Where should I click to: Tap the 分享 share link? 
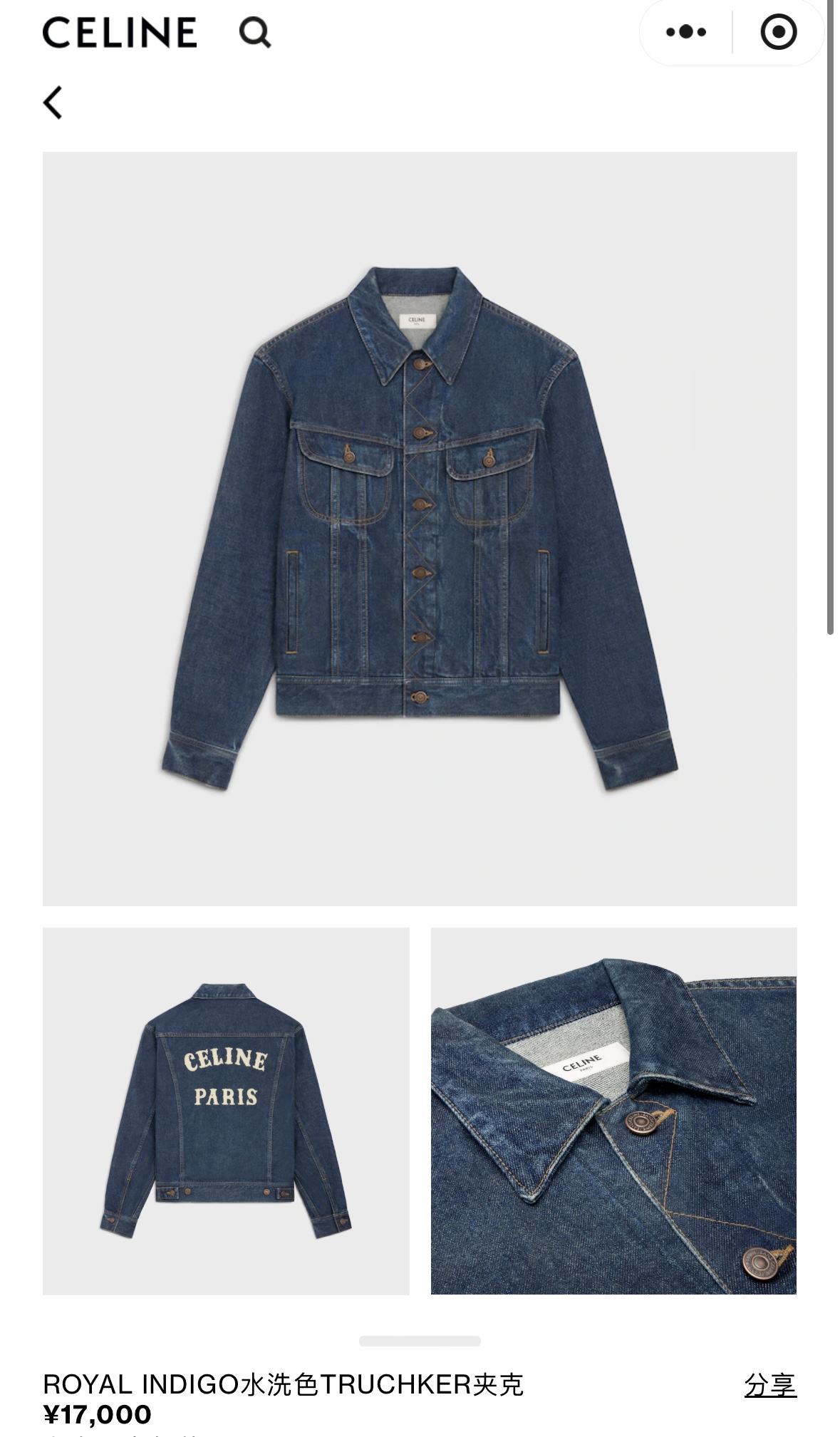pos(769,1384)
